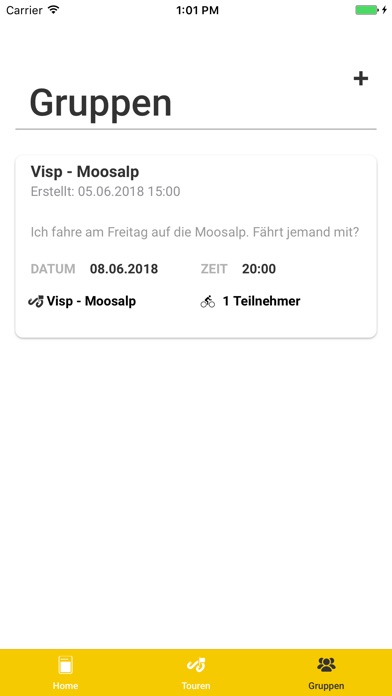Viewport: 392px width, 696px height.
Task: Switch to the Touren tab
Action: tap(196, 672)
